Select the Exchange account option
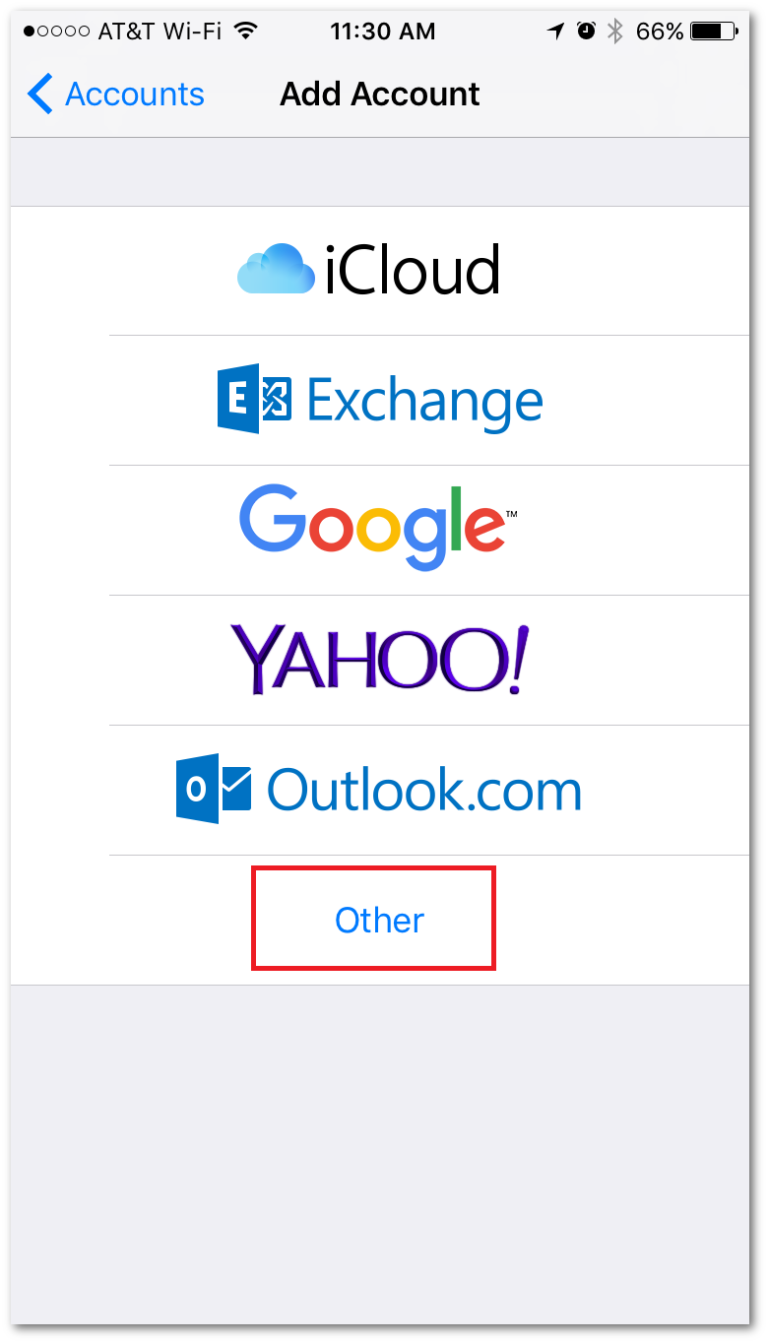 pyautogui.click(x=380, y=400)
